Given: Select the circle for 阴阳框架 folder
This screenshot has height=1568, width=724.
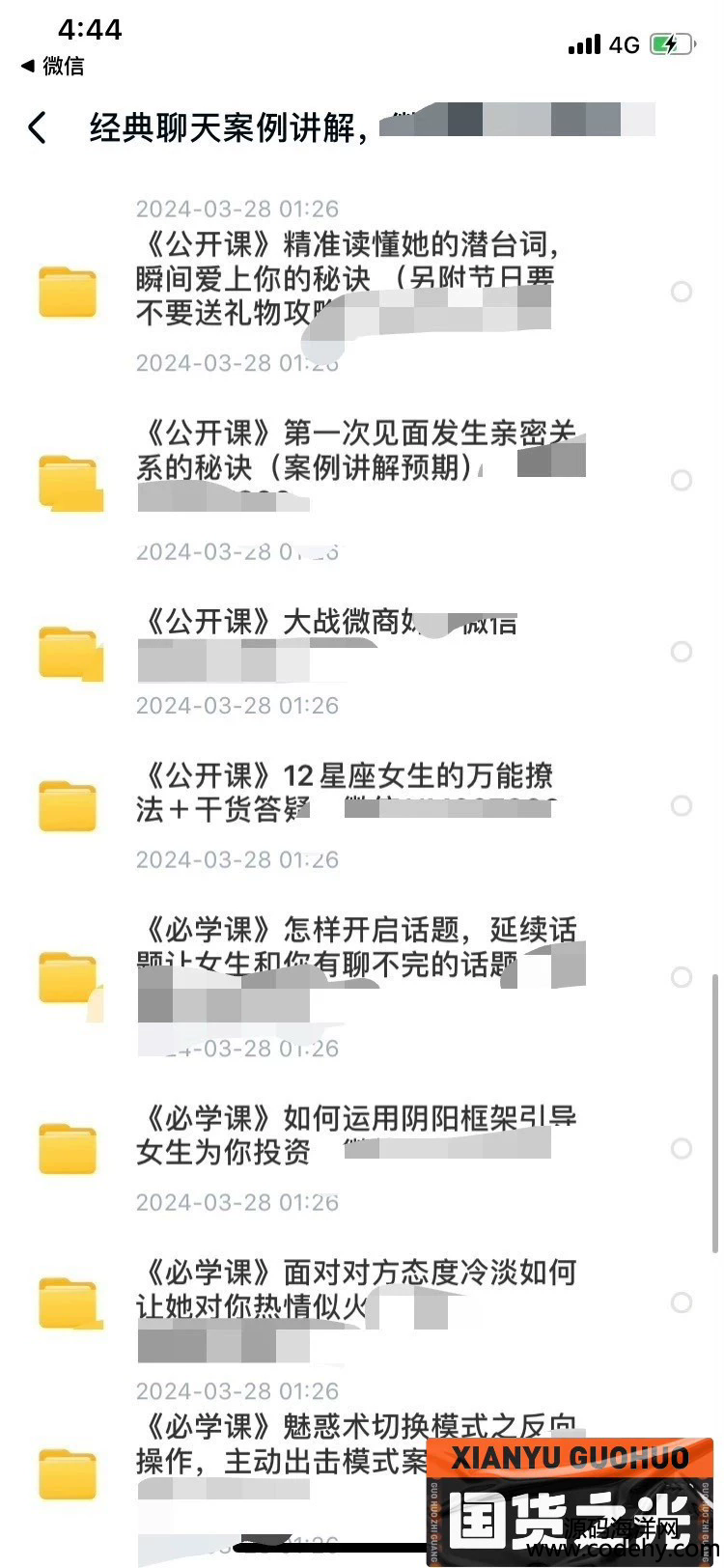Looking at the screenshot, I should (682, 1148).
